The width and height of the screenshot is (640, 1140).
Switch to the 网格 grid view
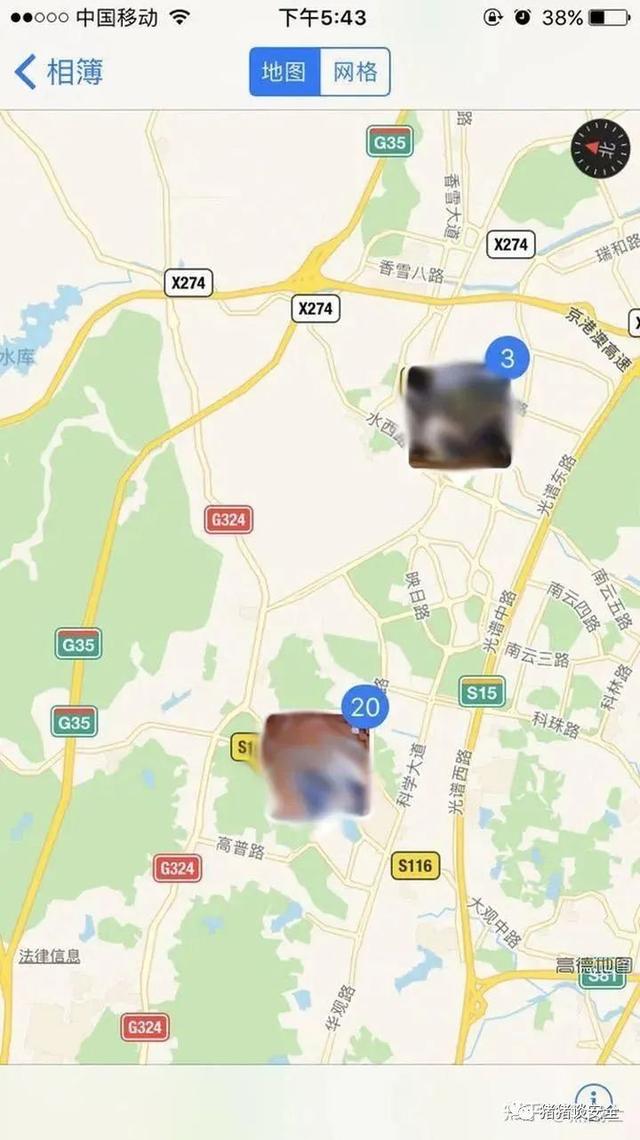pos(355,72)
